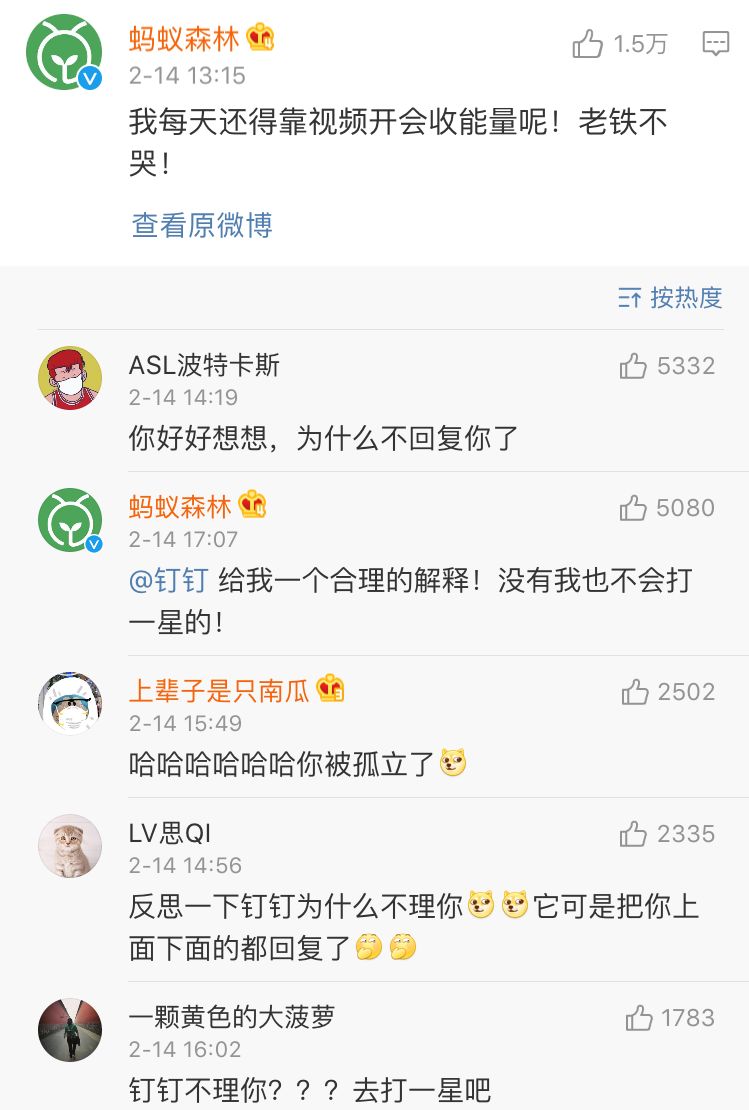Open LV思QI's profile avatar
Image resolution: width=749 pixels, height=1110 pixels.
click(70, 846)
